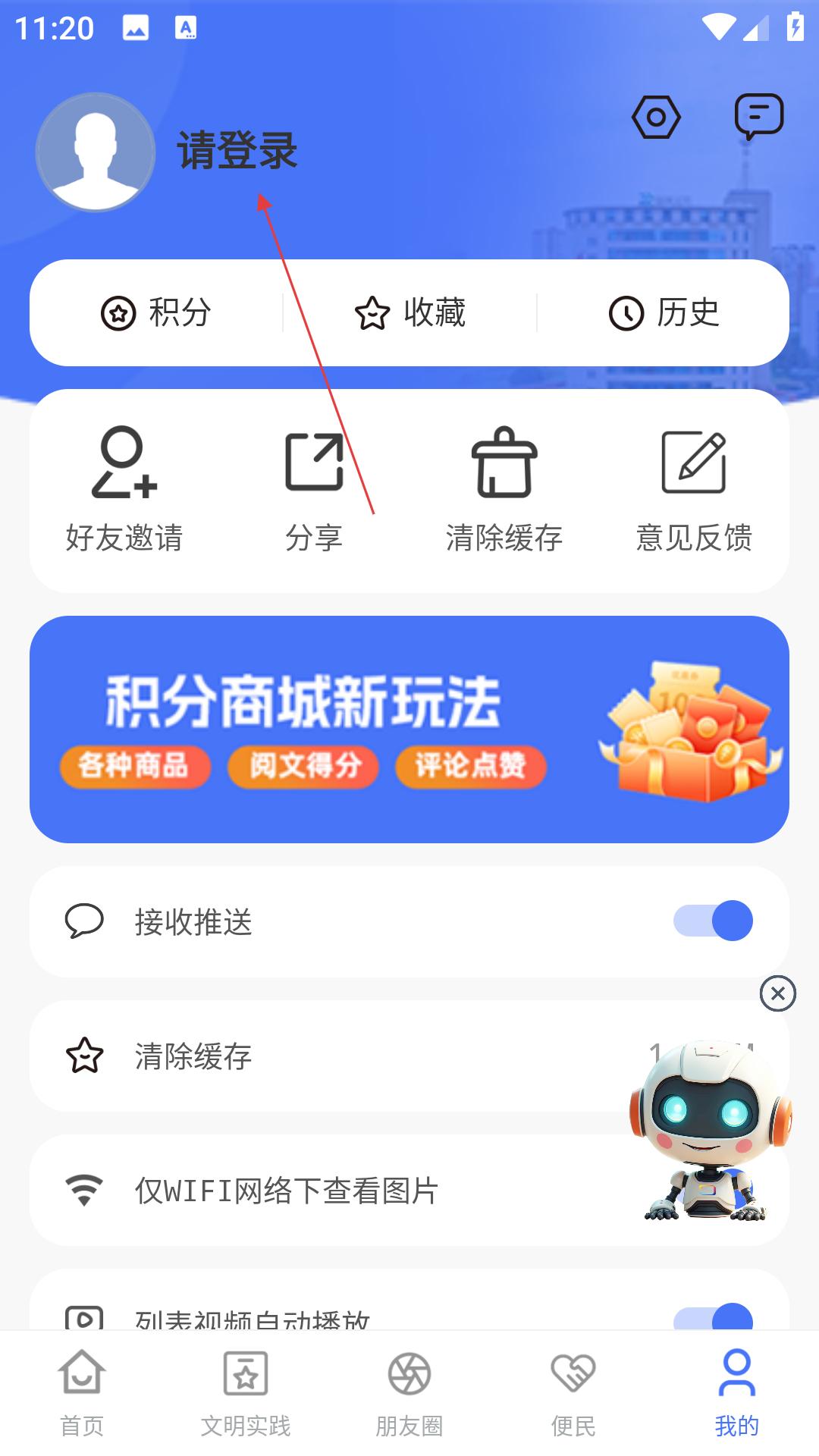Open settings via the hexagon icon

point(656,118)
